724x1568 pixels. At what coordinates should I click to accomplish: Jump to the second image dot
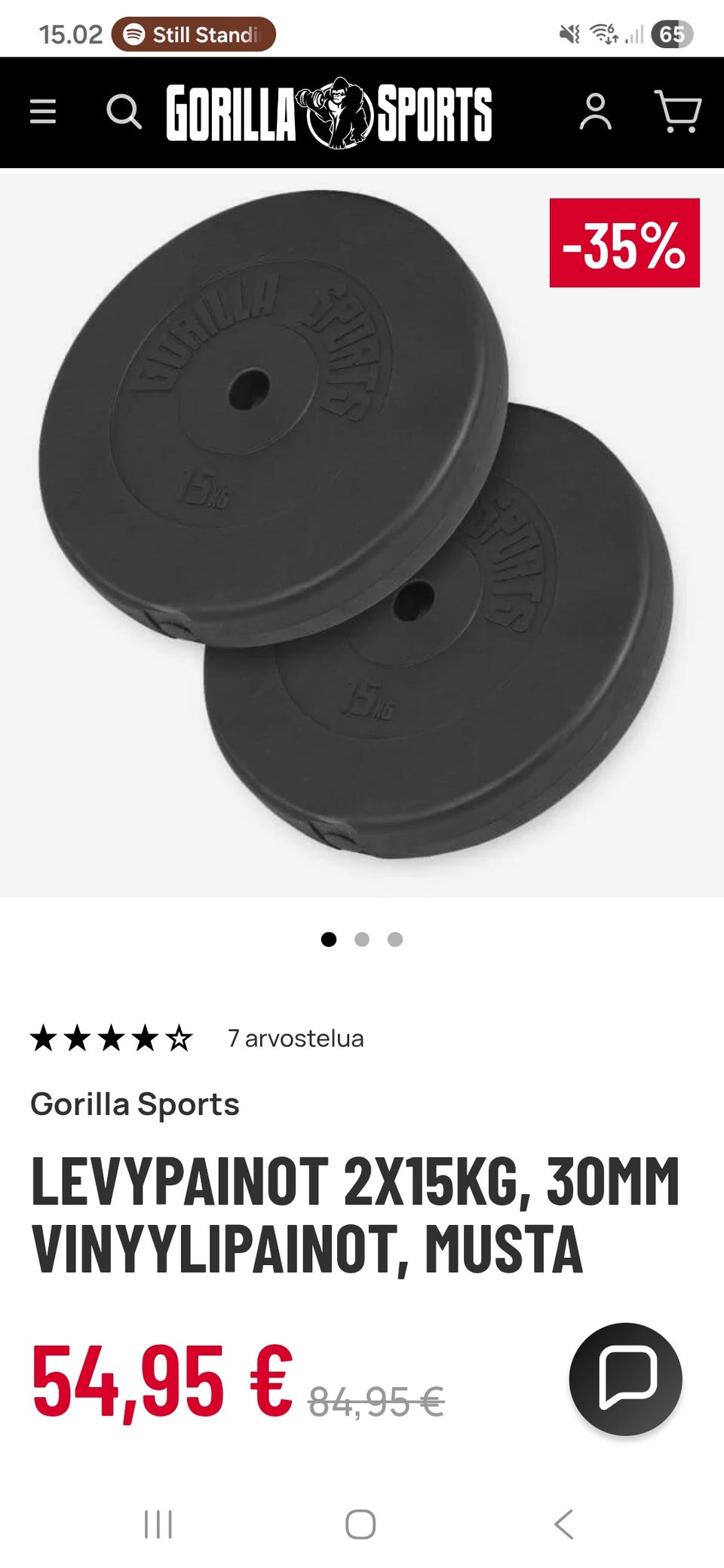(362, 939)
